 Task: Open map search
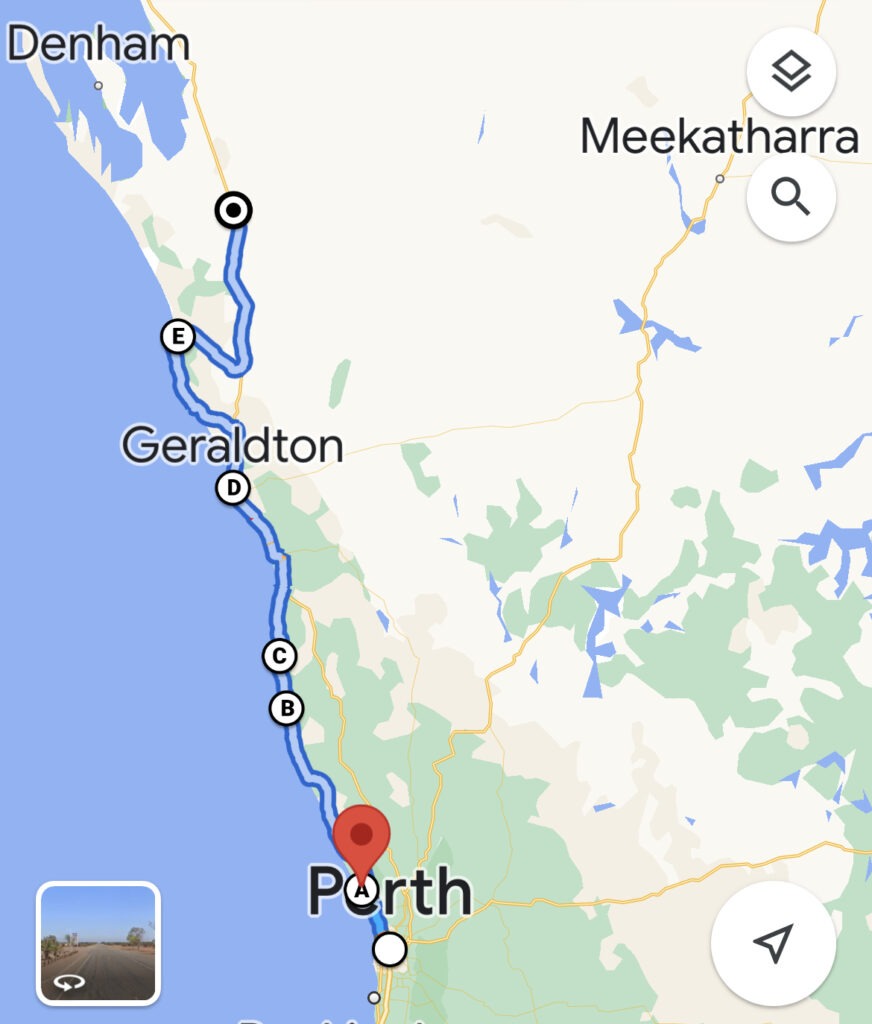click(791, 198)
